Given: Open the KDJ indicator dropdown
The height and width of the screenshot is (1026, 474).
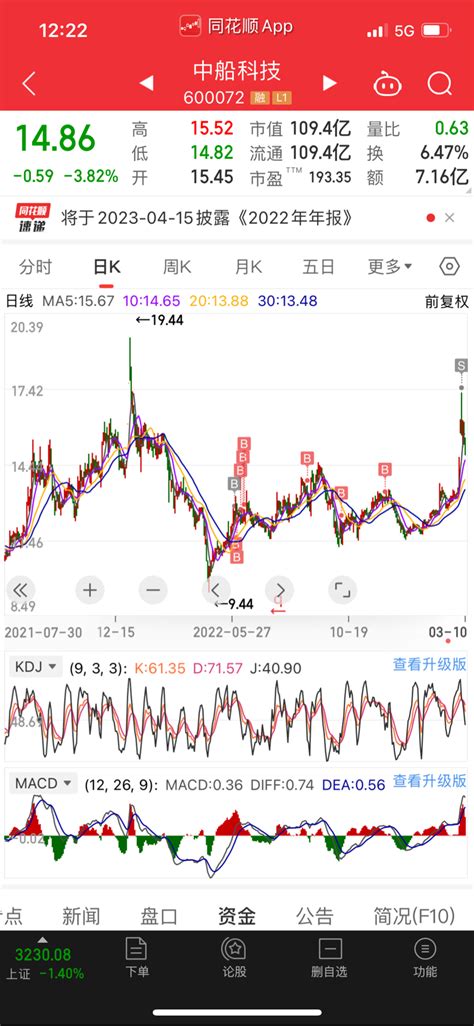Looking at the screenshot, I should 36,667.
